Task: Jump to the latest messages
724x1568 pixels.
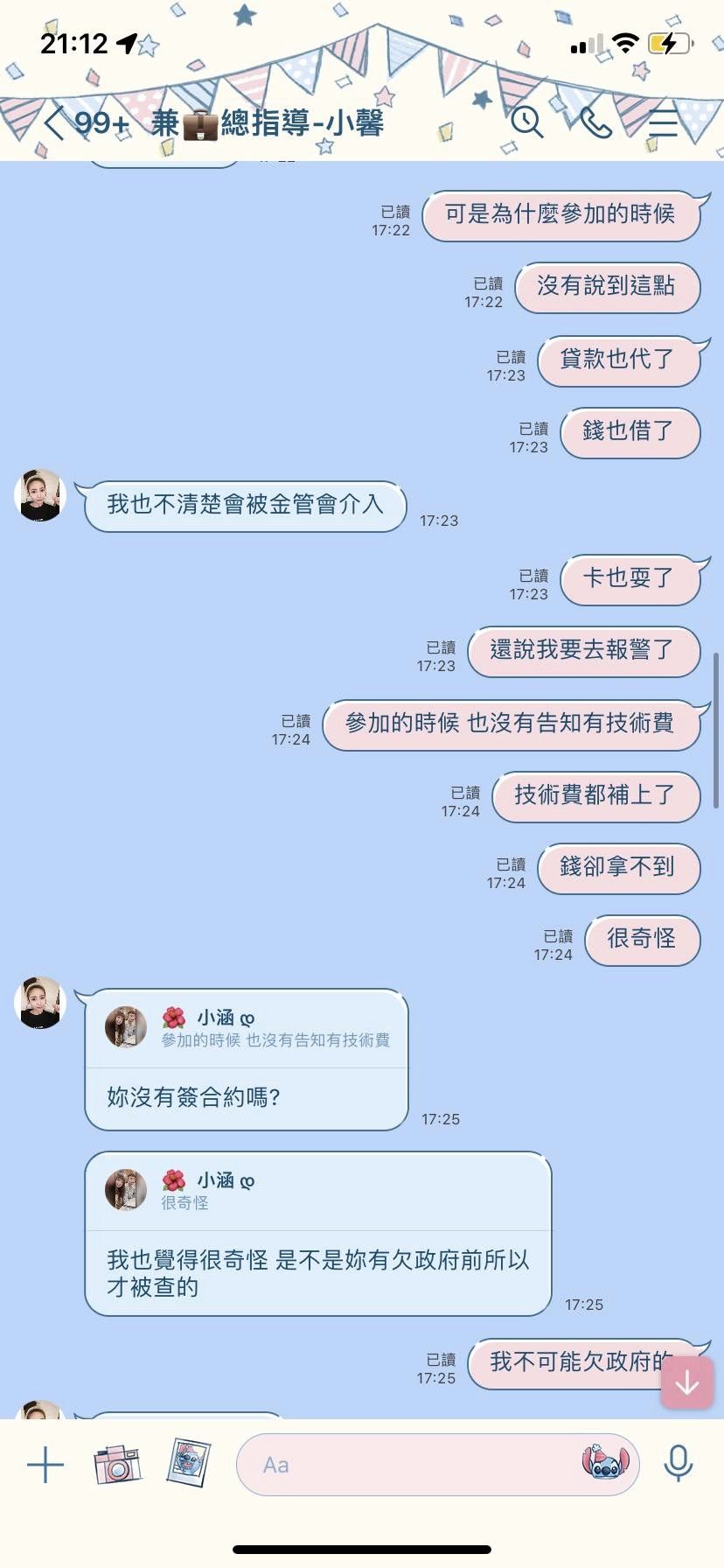Action: tap(687, 1382)
